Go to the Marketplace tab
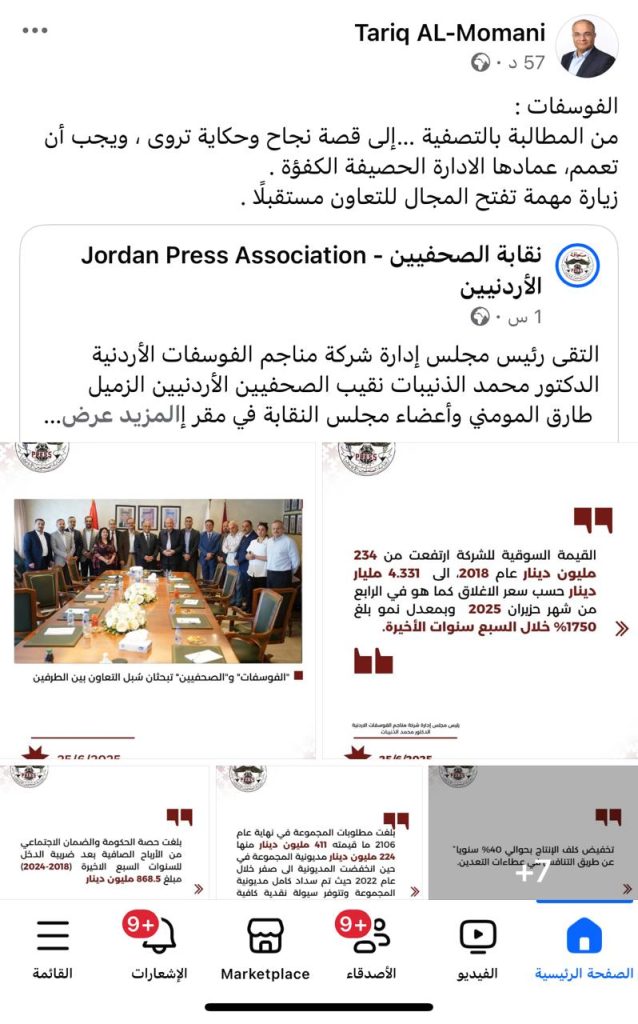Image resolution: width=638 pixels, height=1024 pixels. pos(265,948)
